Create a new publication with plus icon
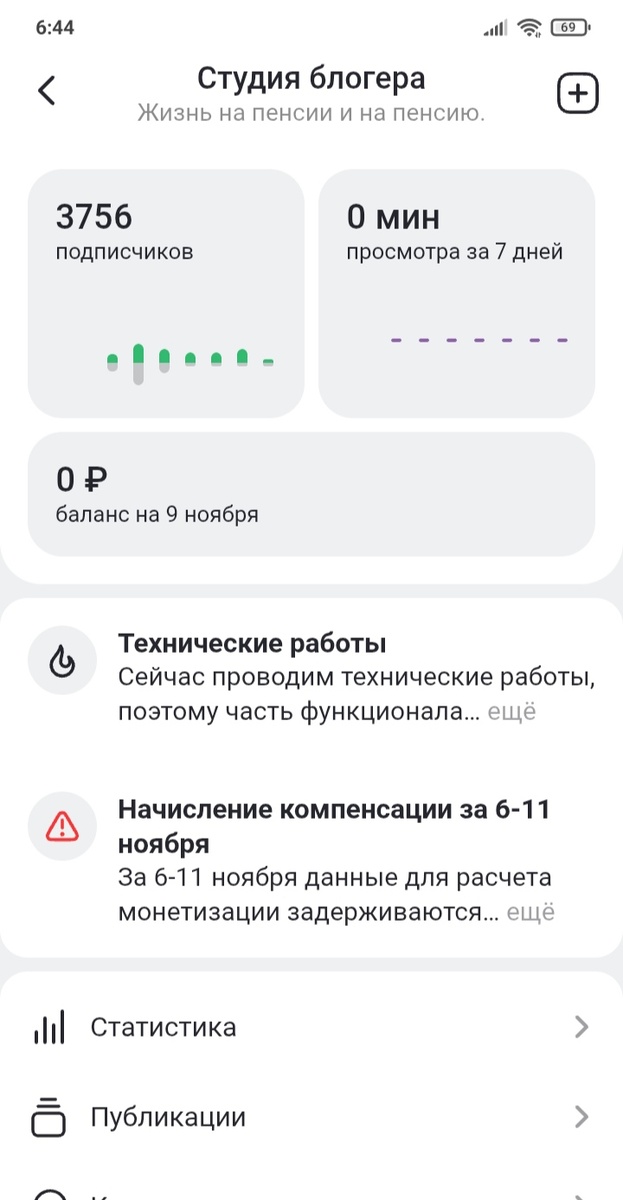623x1200 pixels. (x=577, y=93)
